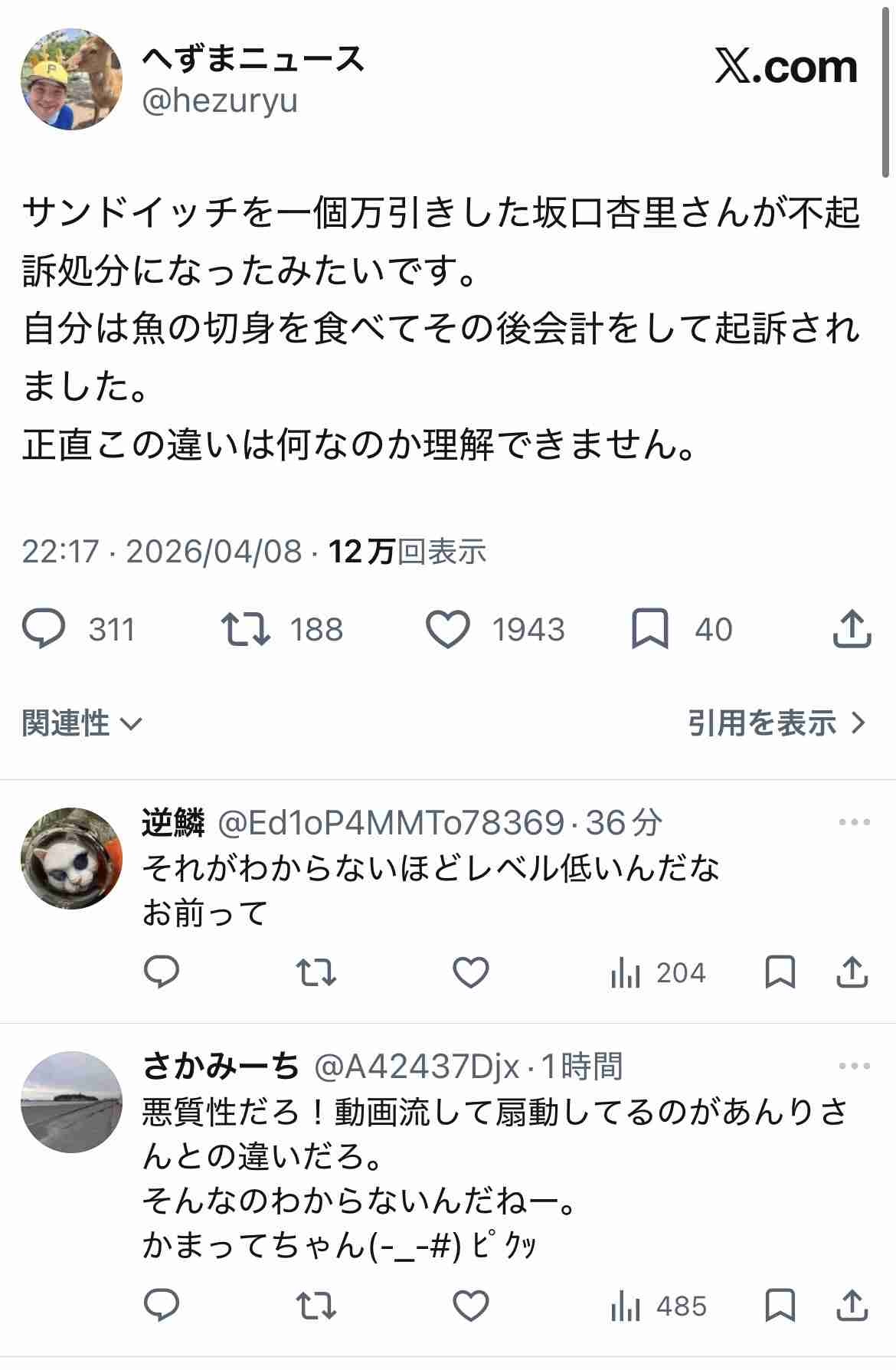This screenshot has width=896, height=1370.
Task: Open 逆鱗's profile avatar
Action: point(70,858)
